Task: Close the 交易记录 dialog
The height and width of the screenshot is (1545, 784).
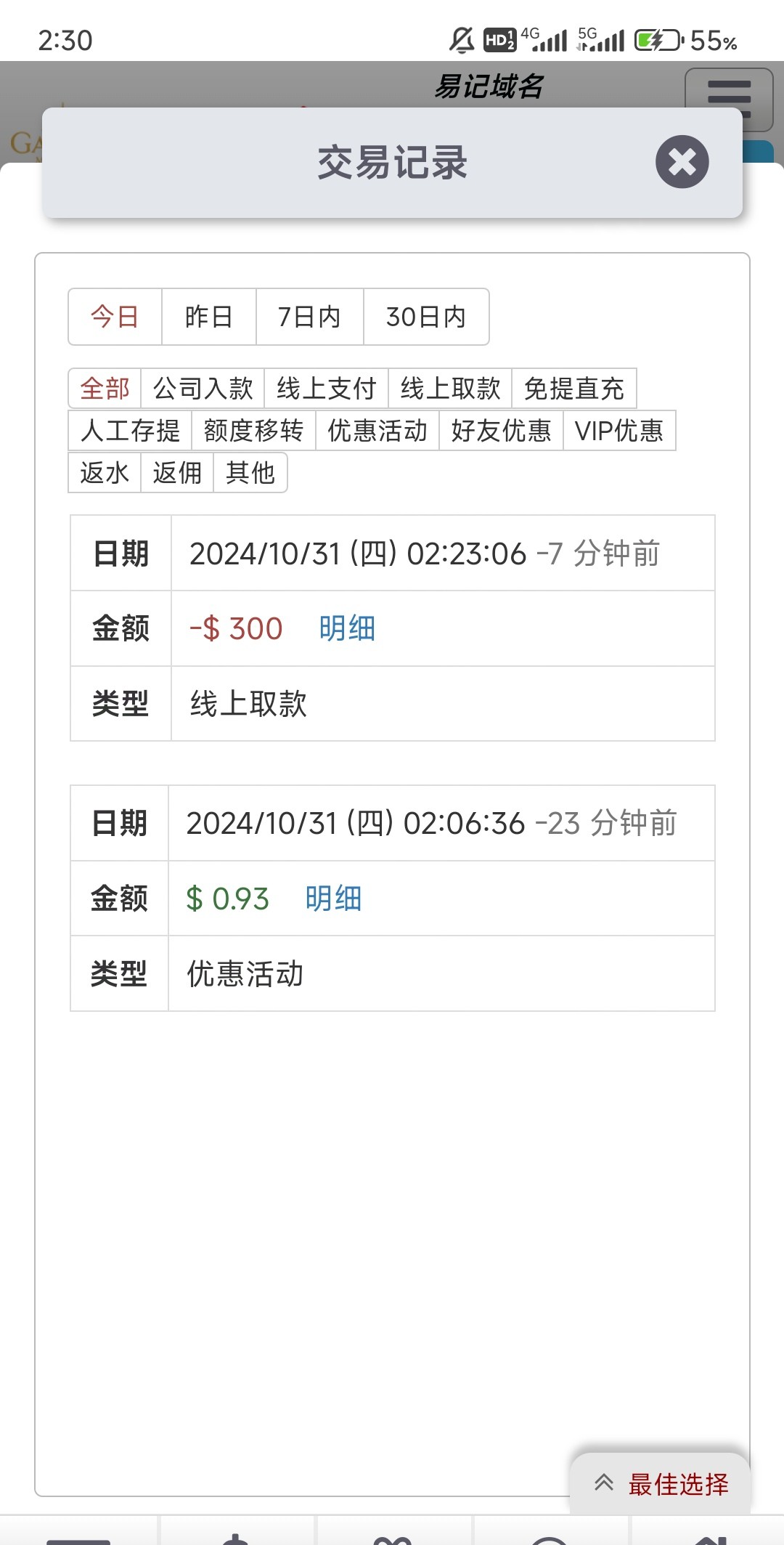Action: click(682, 162)
